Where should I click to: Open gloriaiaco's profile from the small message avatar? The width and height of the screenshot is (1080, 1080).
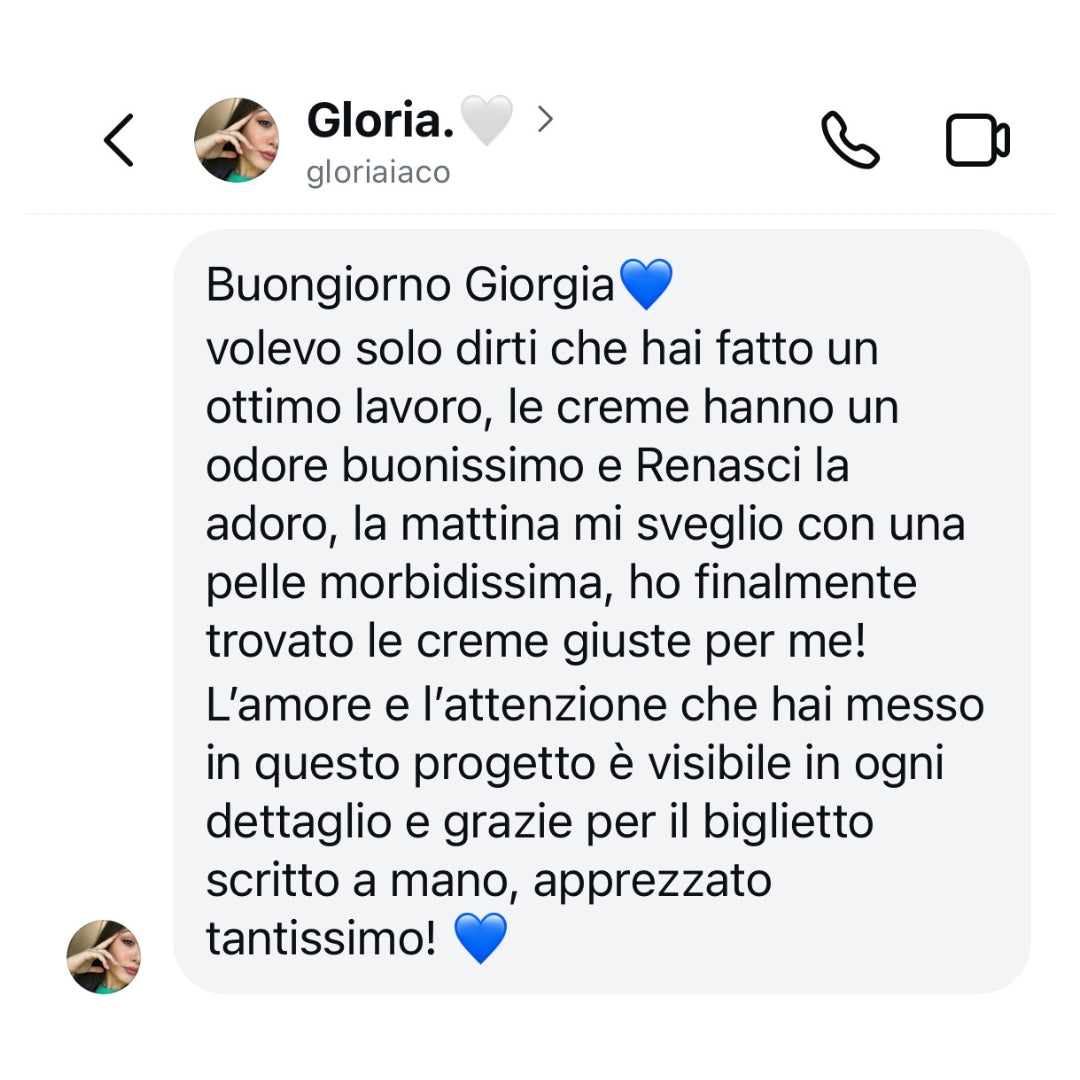tap(104, 957)
